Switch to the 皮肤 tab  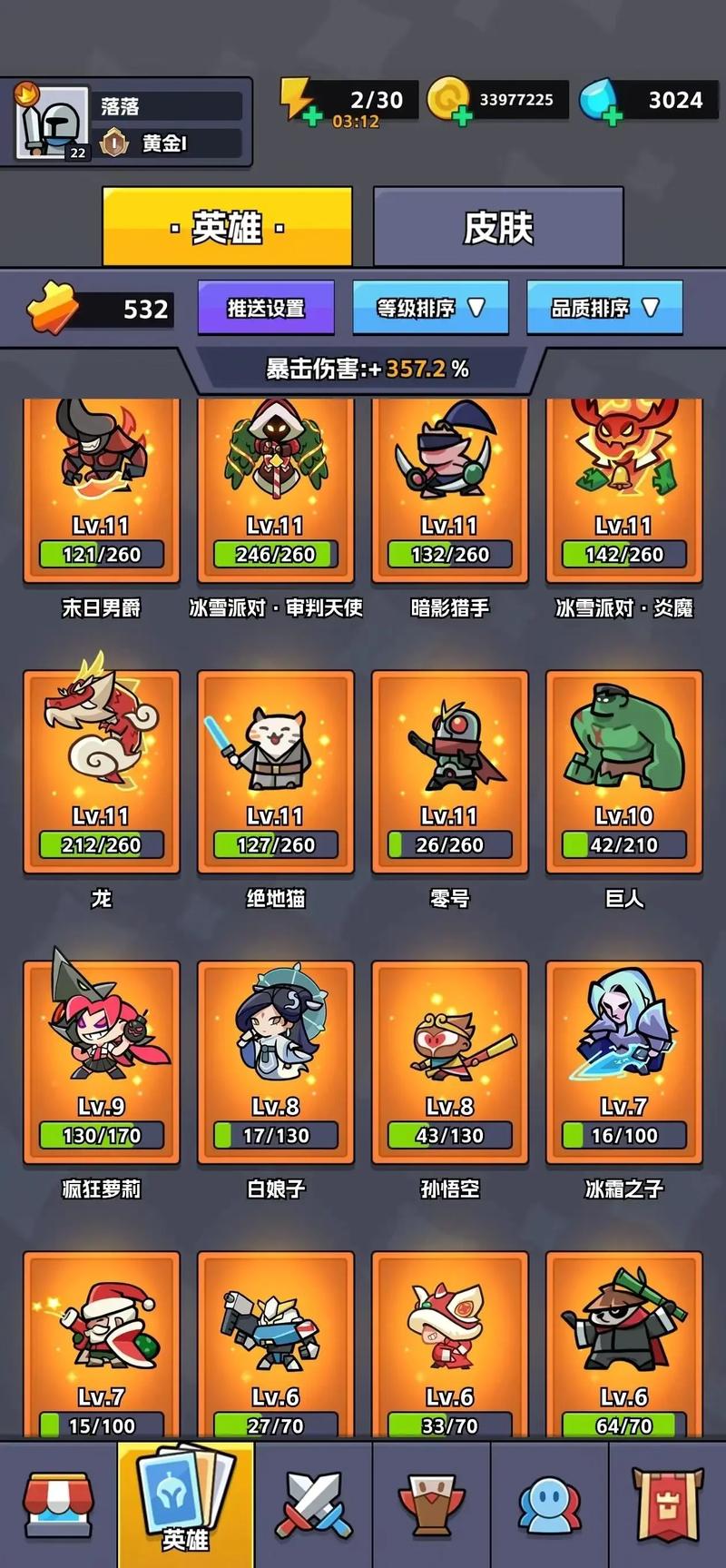497,227
